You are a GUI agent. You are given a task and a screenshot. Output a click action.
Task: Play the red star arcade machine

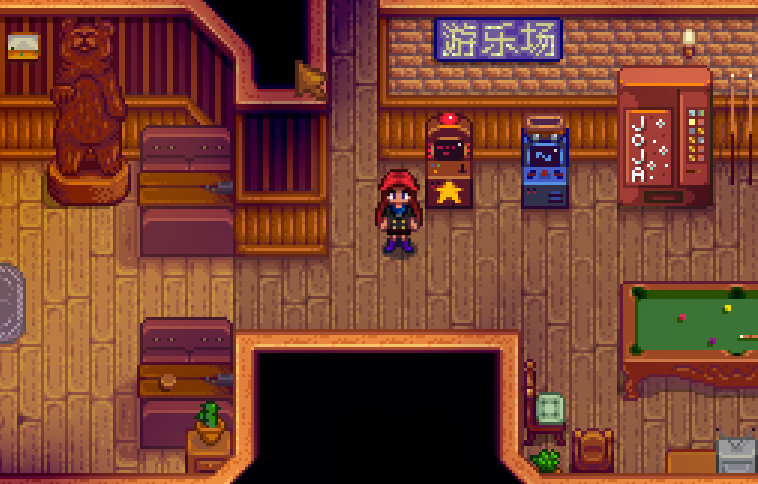pos(449,165)
